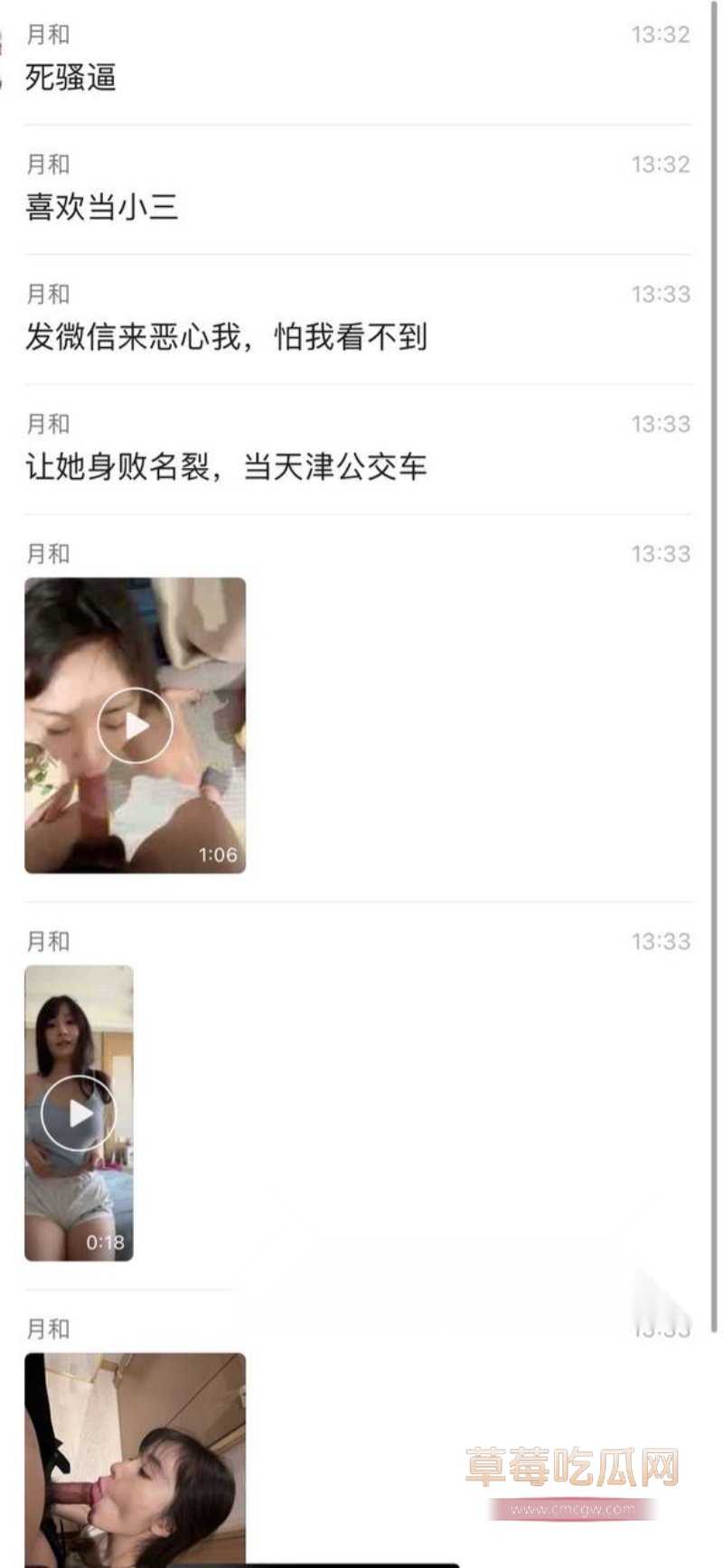The height and width of the screenshot is (1568, 723).
Task: Select the circular play control on the middle clip
Action: click(x=80, y=1113)
